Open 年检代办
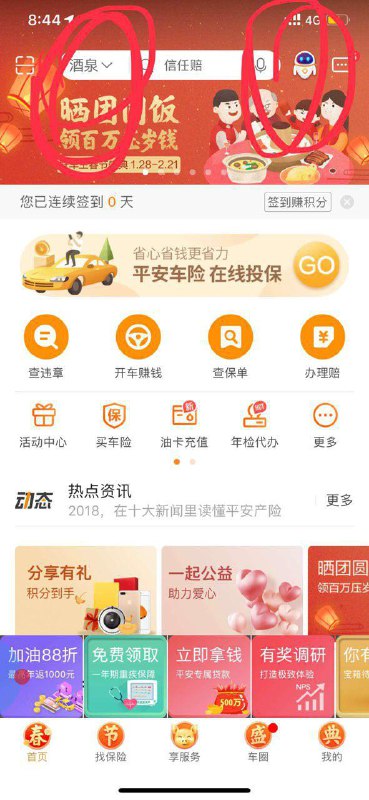 255,426
